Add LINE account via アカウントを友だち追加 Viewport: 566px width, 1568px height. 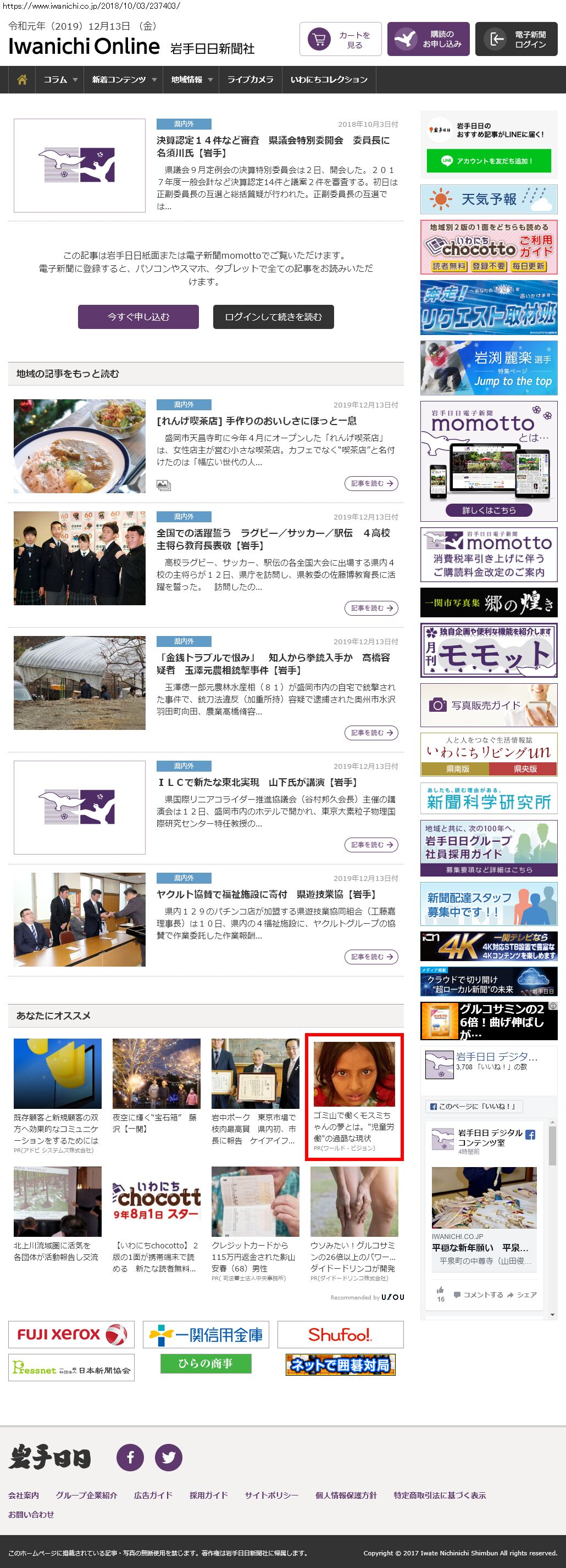[489, 161]
